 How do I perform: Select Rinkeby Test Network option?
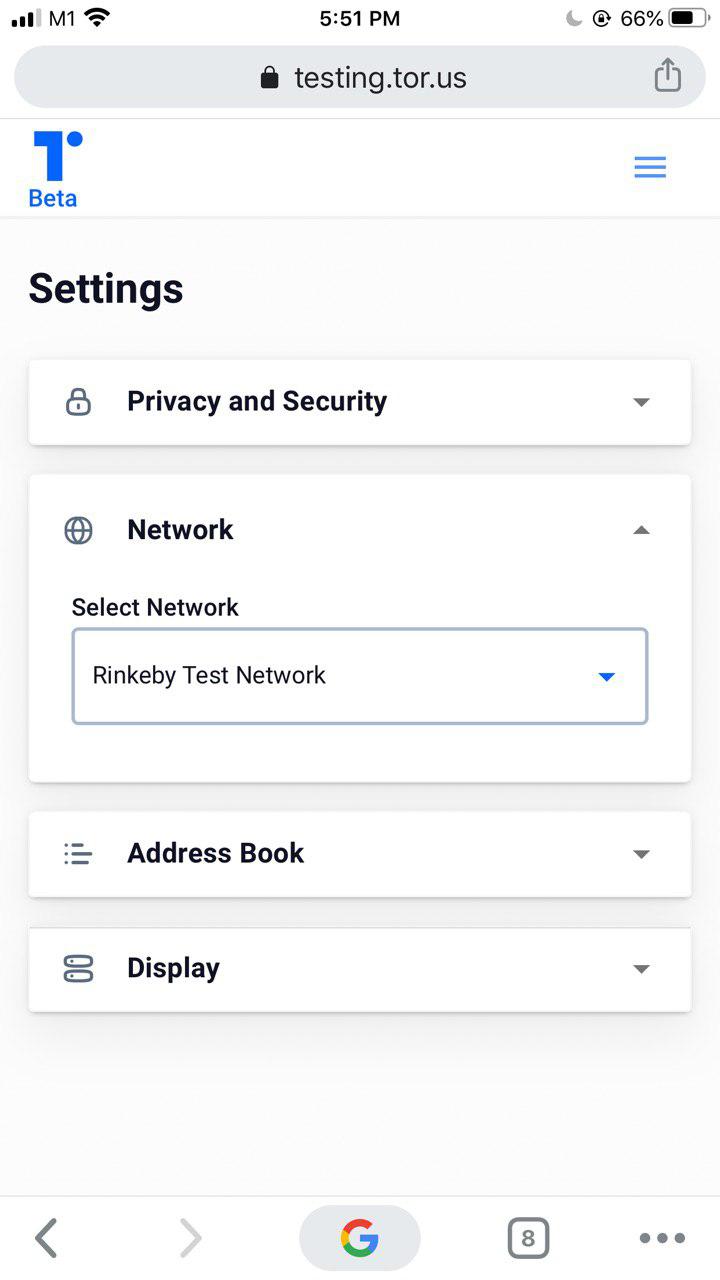[208, 676]
